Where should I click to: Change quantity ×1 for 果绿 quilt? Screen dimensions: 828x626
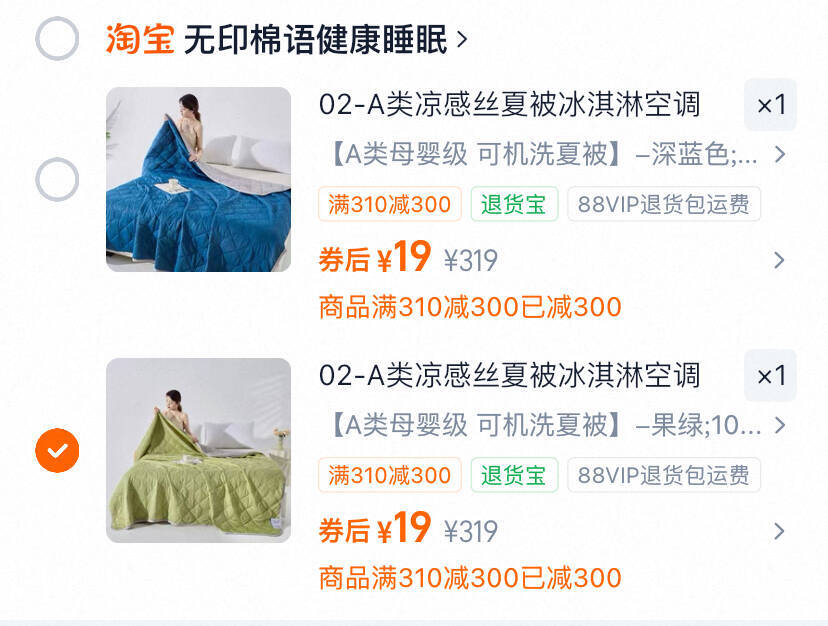coord(770,376)
